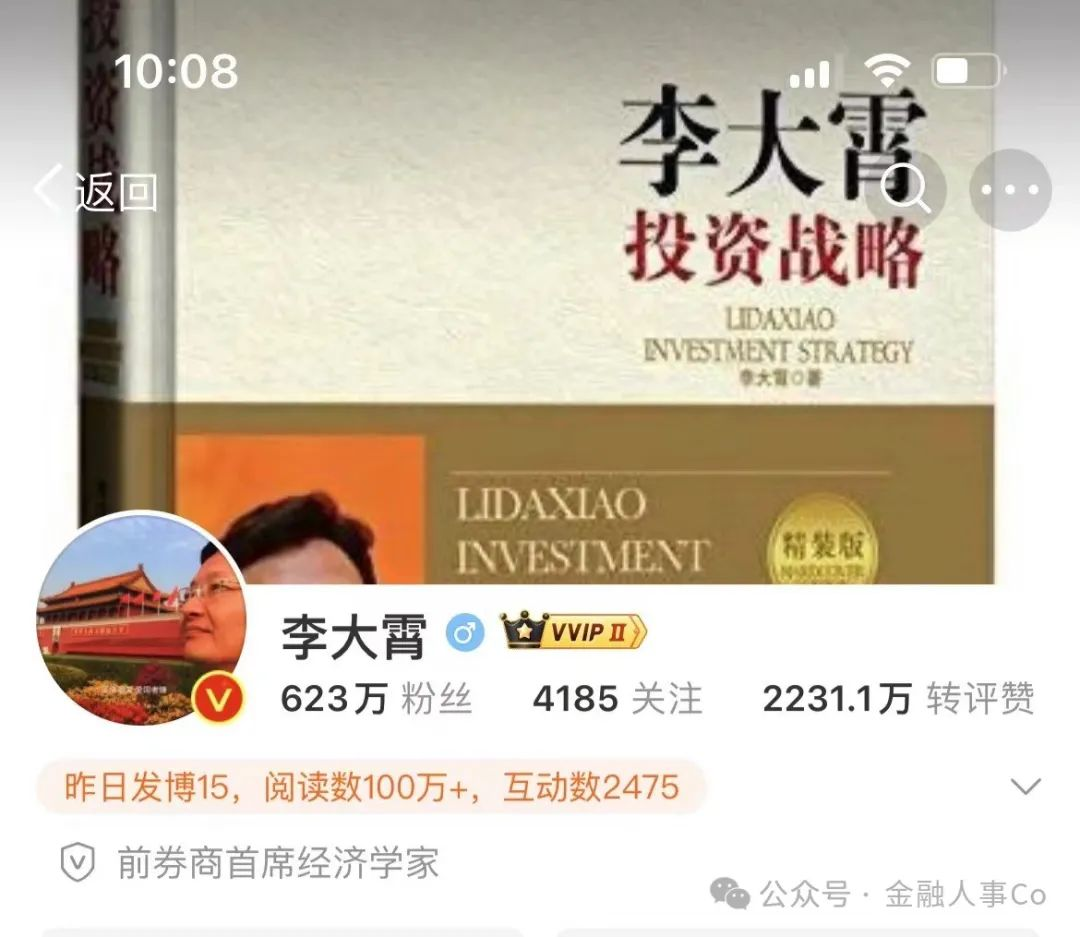The image size is (1080, 937).
Task: Open the VVIP membership badge
Action: point(574,631)
